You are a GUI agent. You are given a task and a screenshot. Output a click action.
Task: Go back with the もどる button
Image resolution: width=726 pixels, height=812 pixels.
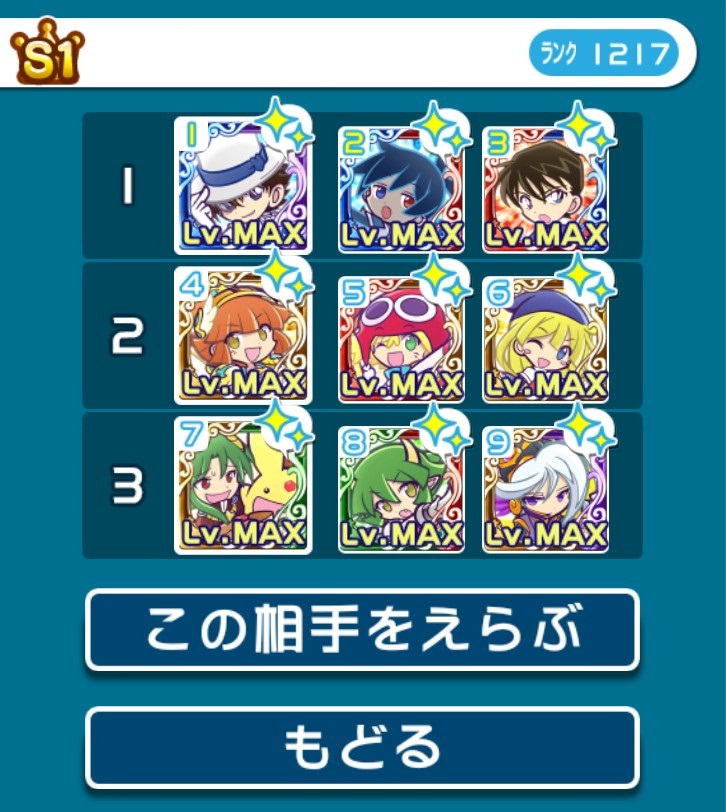click(x=361, y=747)
